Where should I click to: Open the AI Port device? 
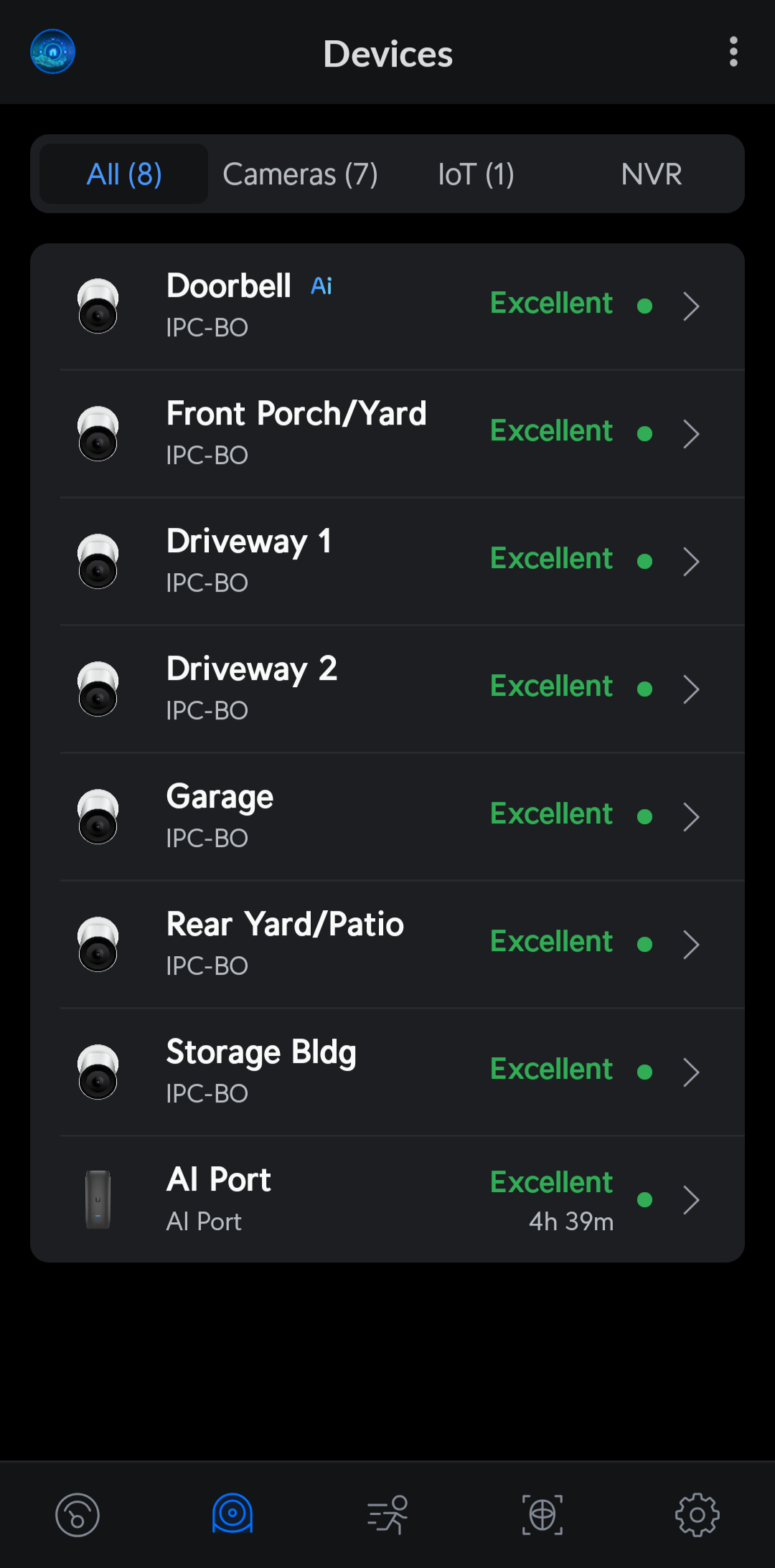click(387, 1199)
